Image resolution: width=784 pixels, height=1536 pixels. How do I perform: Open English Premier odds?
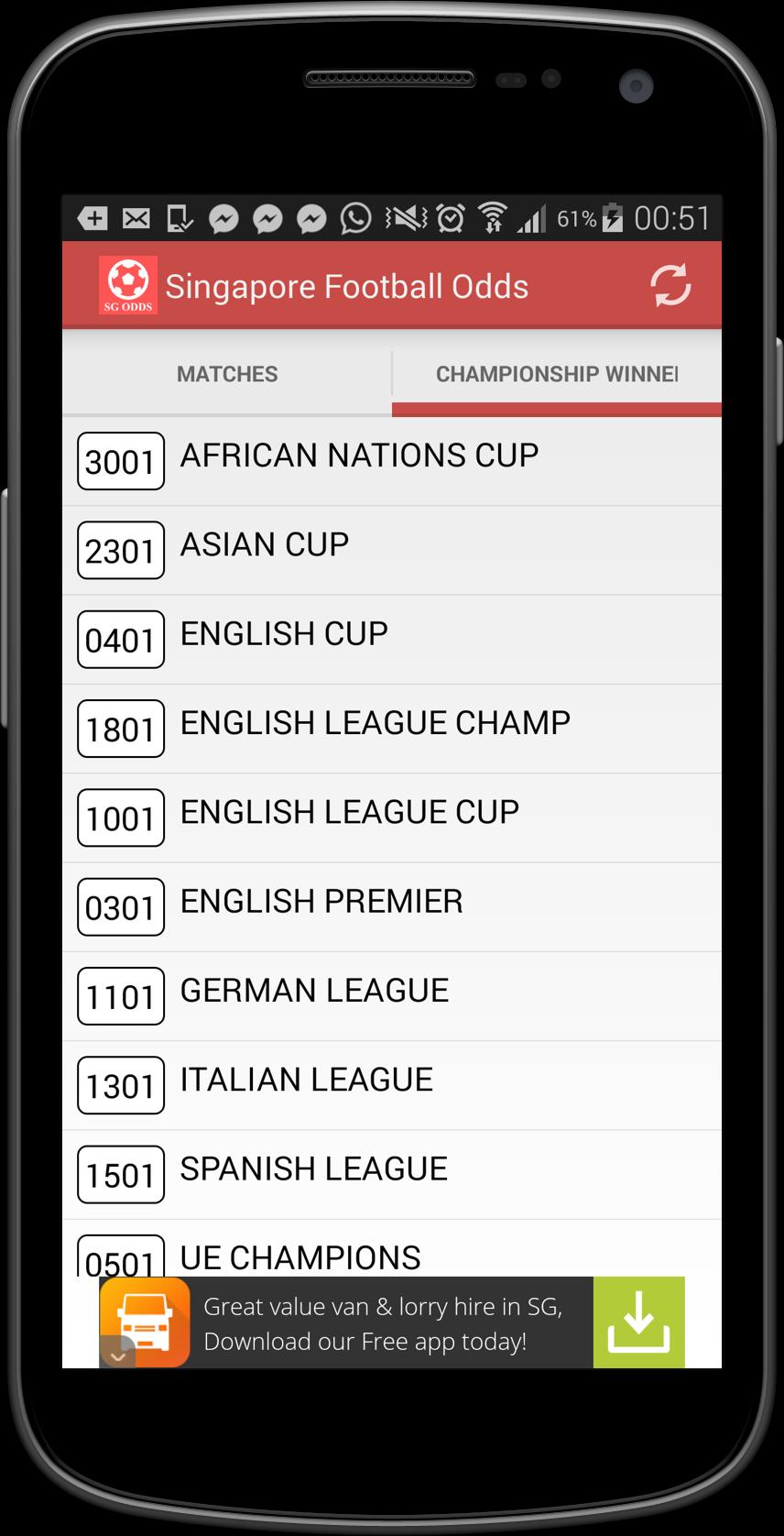click(321, 902)
